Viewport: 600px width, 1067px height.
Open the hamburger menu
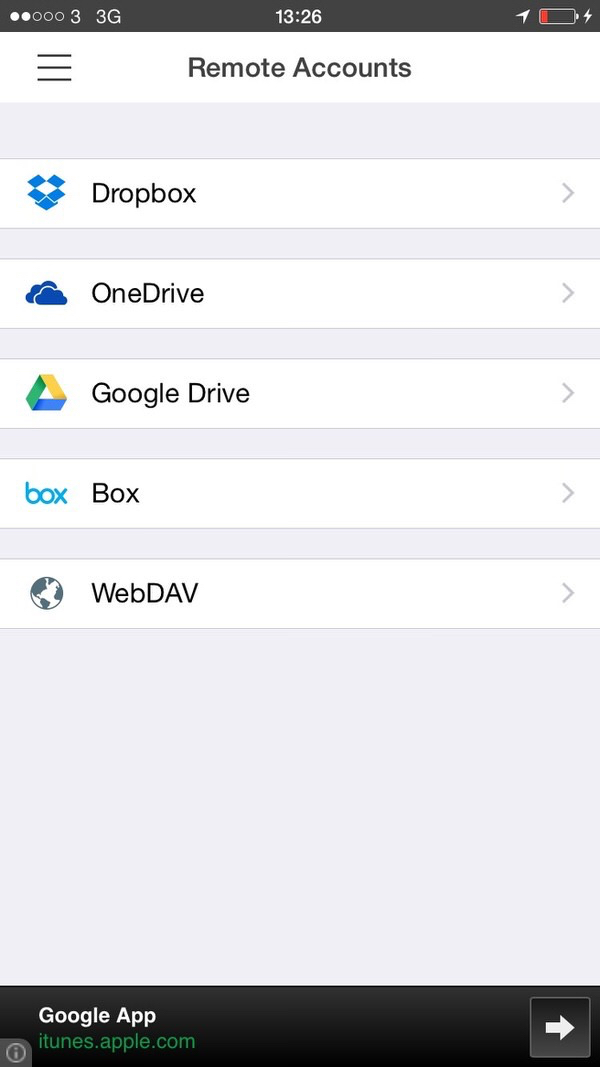[54, 67]
